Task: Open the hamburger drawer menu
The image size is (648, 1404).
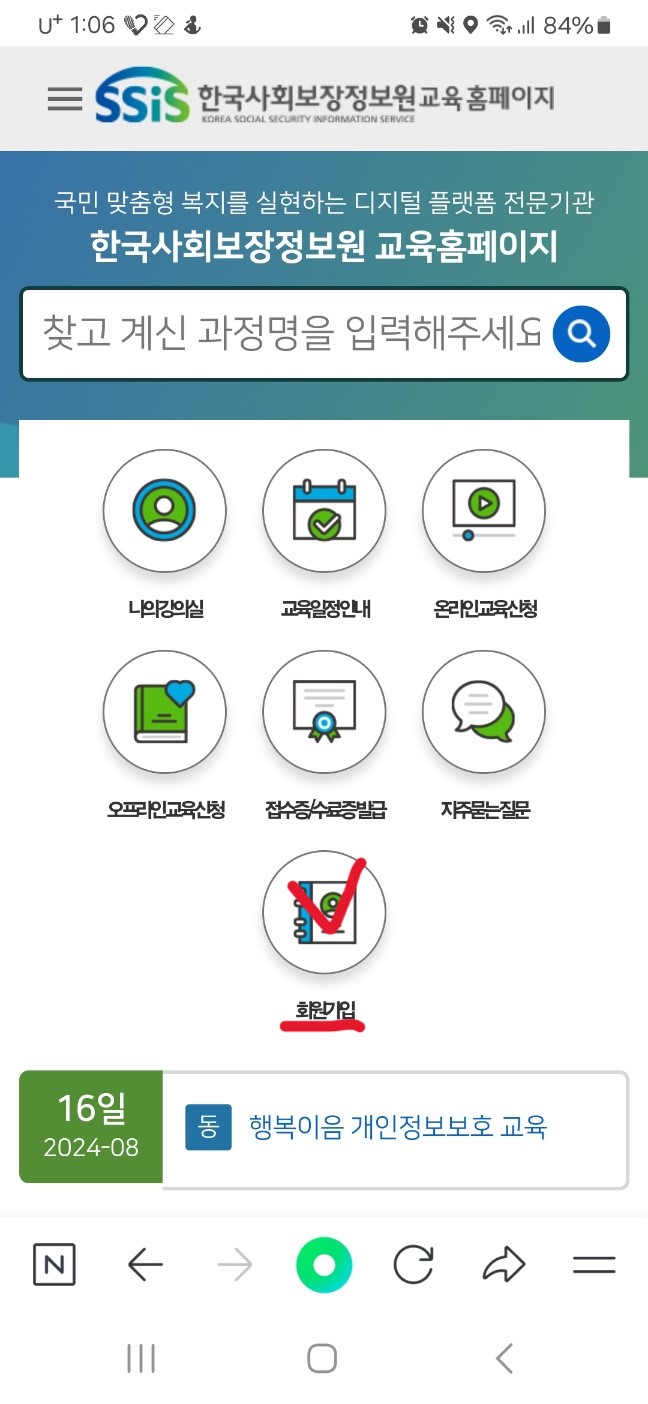Action: click(x=65, y=99)
